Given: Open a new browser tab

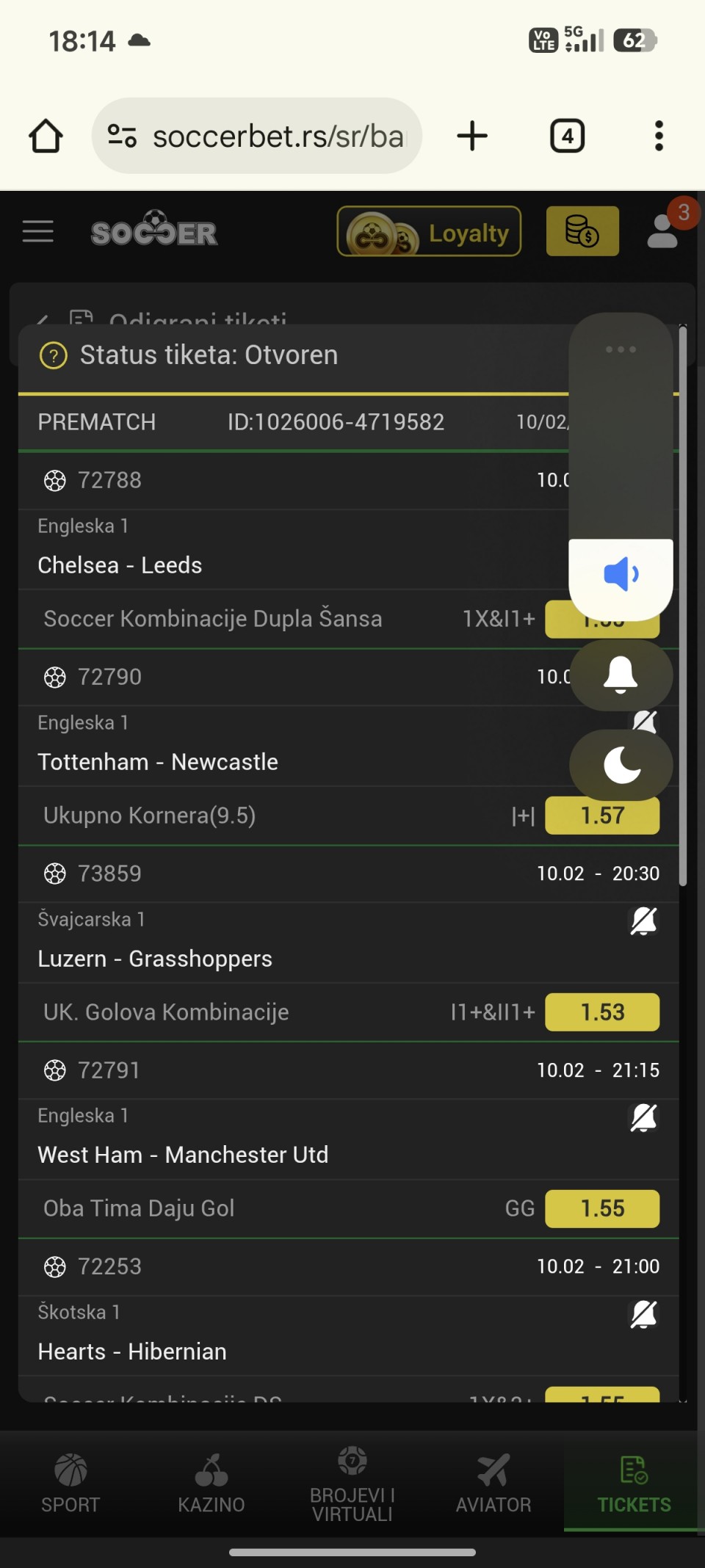Looking at the screenshot, I should 472,137.
